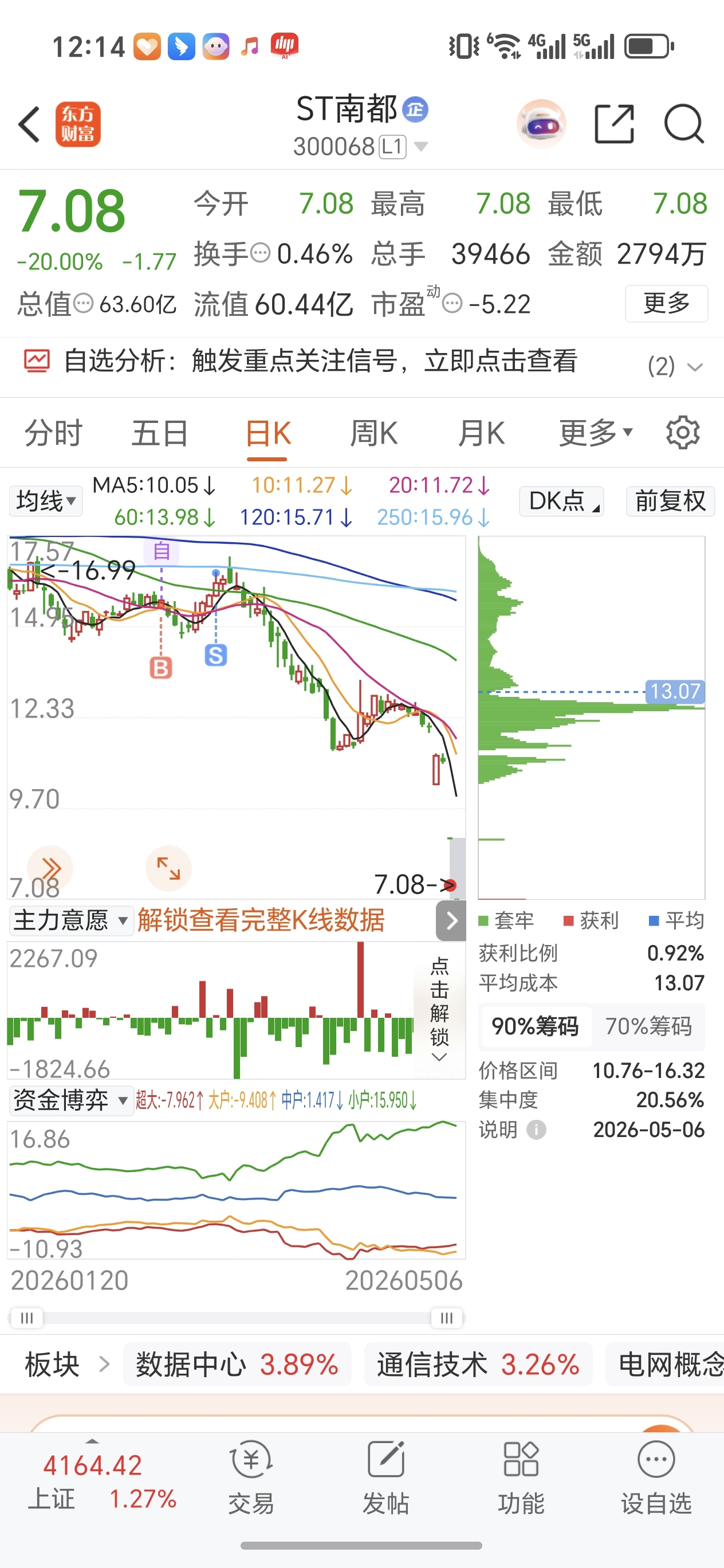Screen dimensions: 724x1568
Task: Open the 数据中心 sector chip
Action: 237,1364
